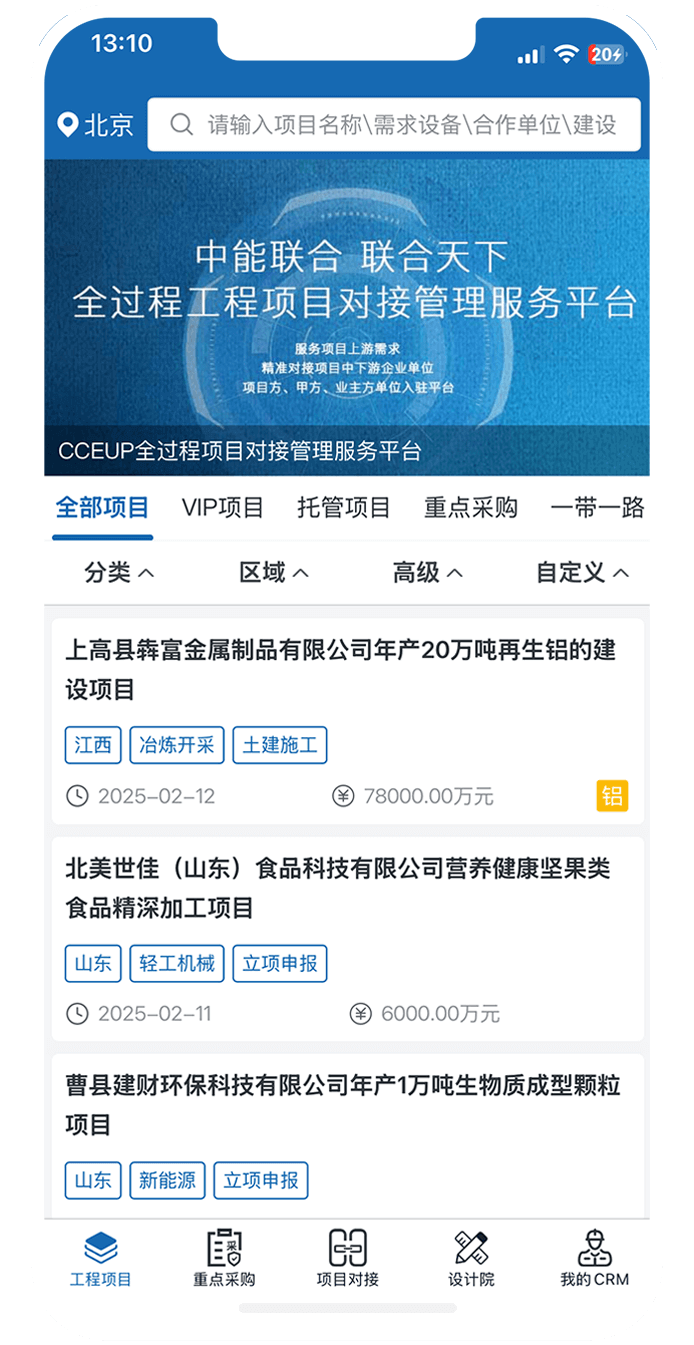Tap the project name search field

pos(410,125)
